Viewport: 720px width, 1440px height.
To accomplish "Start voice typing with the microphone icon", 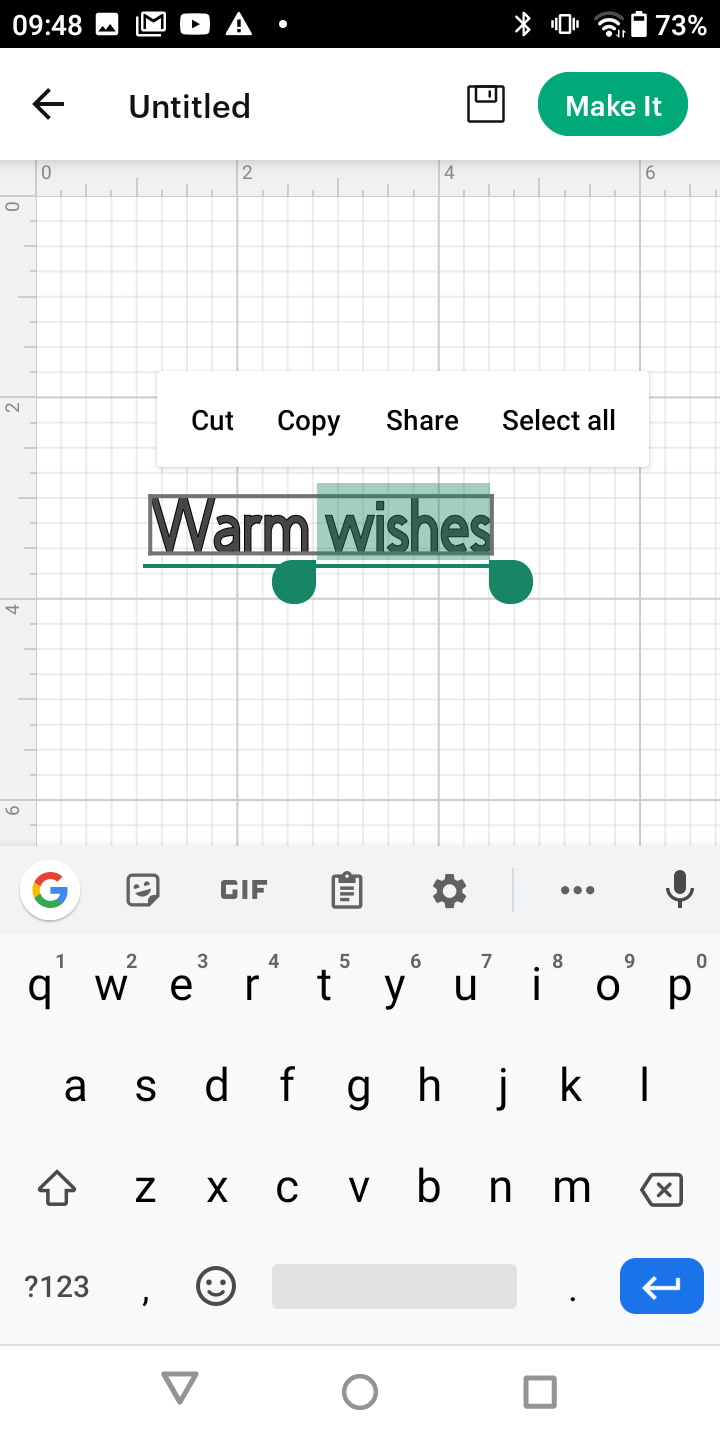I will coord(679,890).
